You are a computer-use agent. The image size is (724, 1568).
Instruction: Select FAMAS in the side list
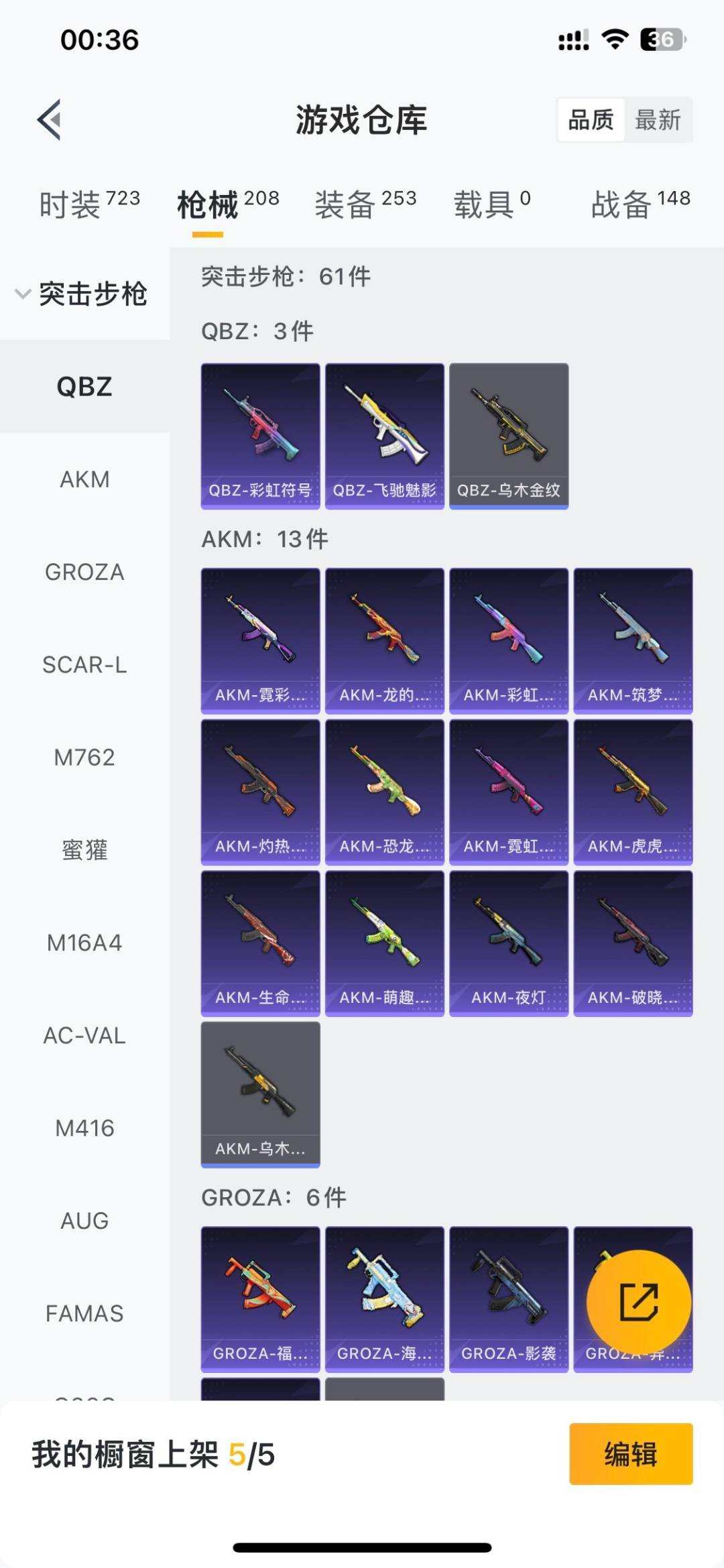click(84, 1313)
